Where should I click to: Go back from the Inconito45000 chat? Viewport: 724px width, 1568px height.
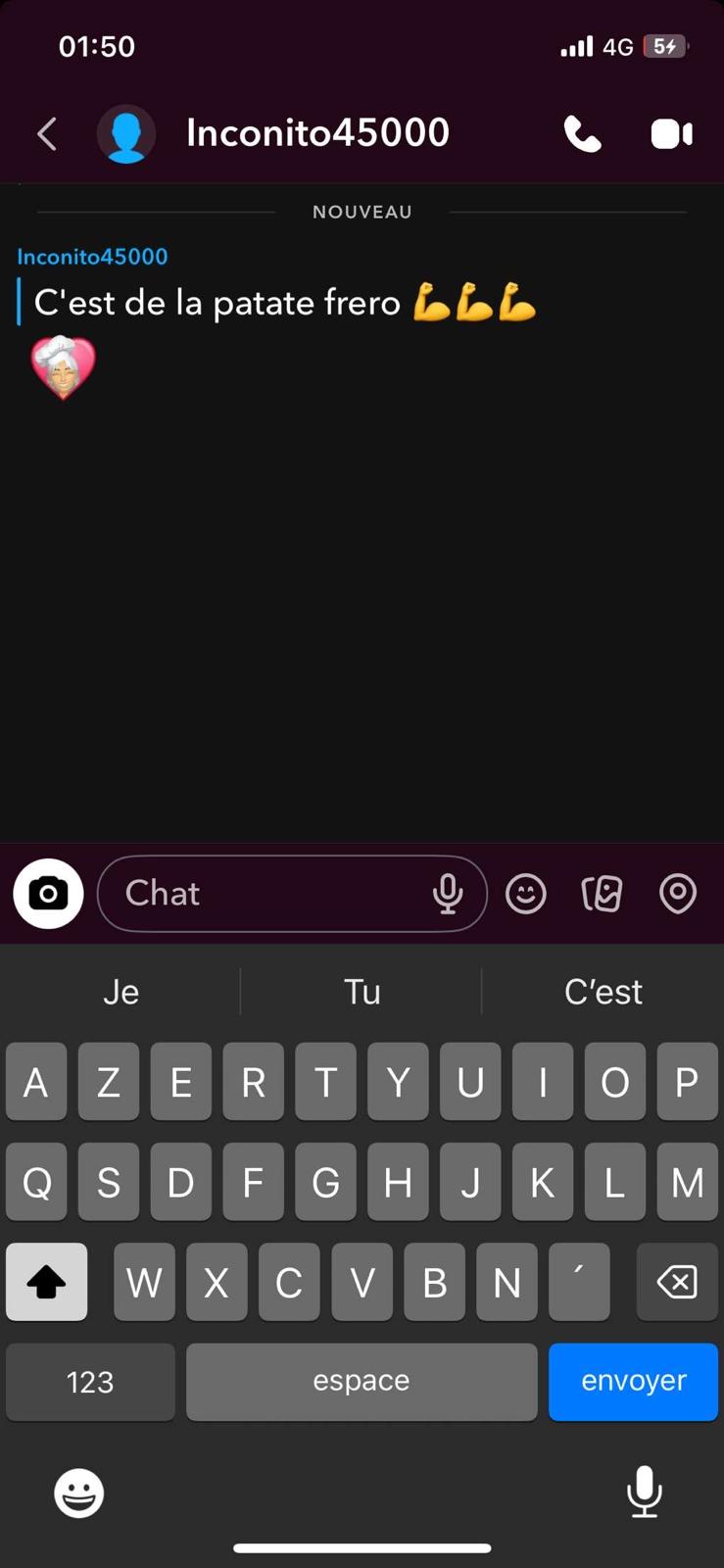point(46,133)
